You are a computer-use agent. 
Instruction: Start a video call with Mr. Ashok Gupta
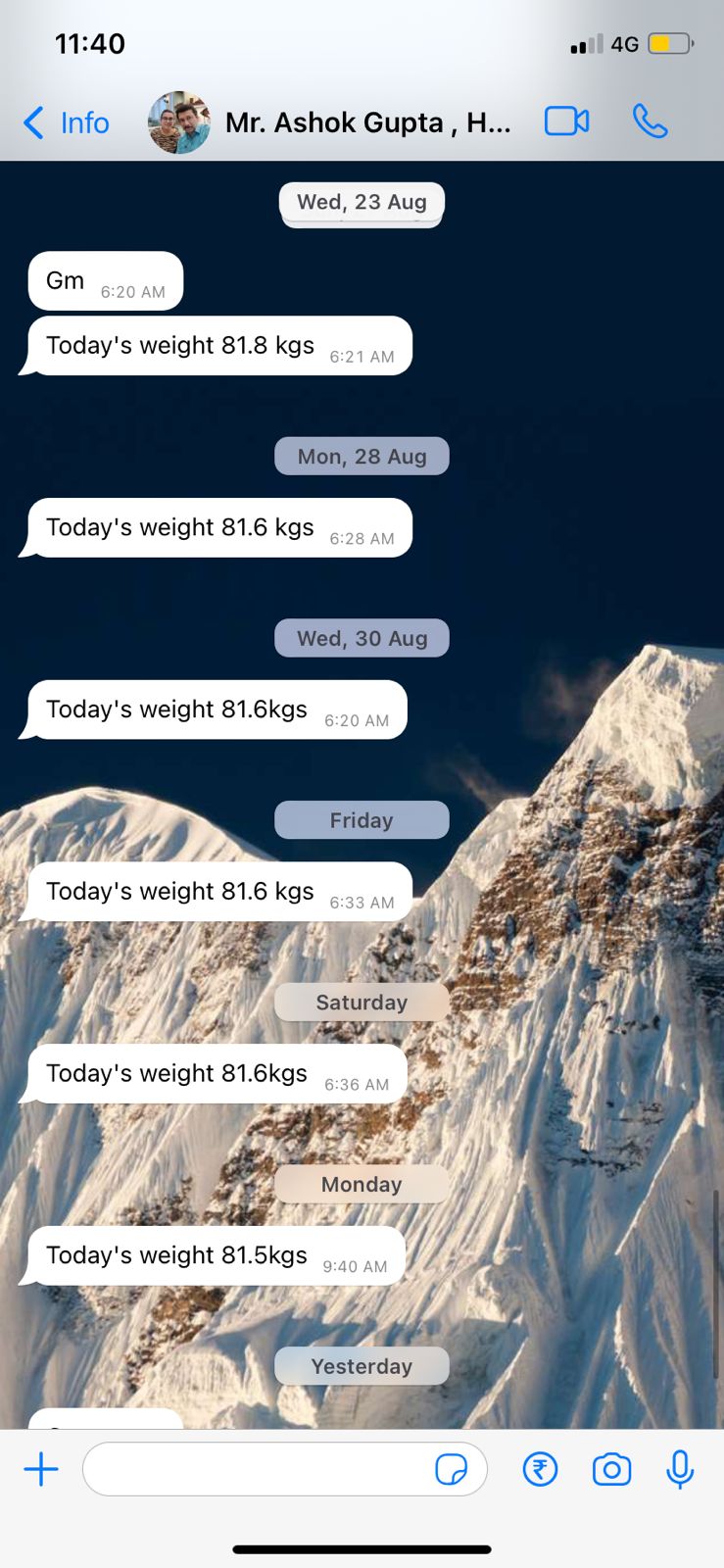566,122
